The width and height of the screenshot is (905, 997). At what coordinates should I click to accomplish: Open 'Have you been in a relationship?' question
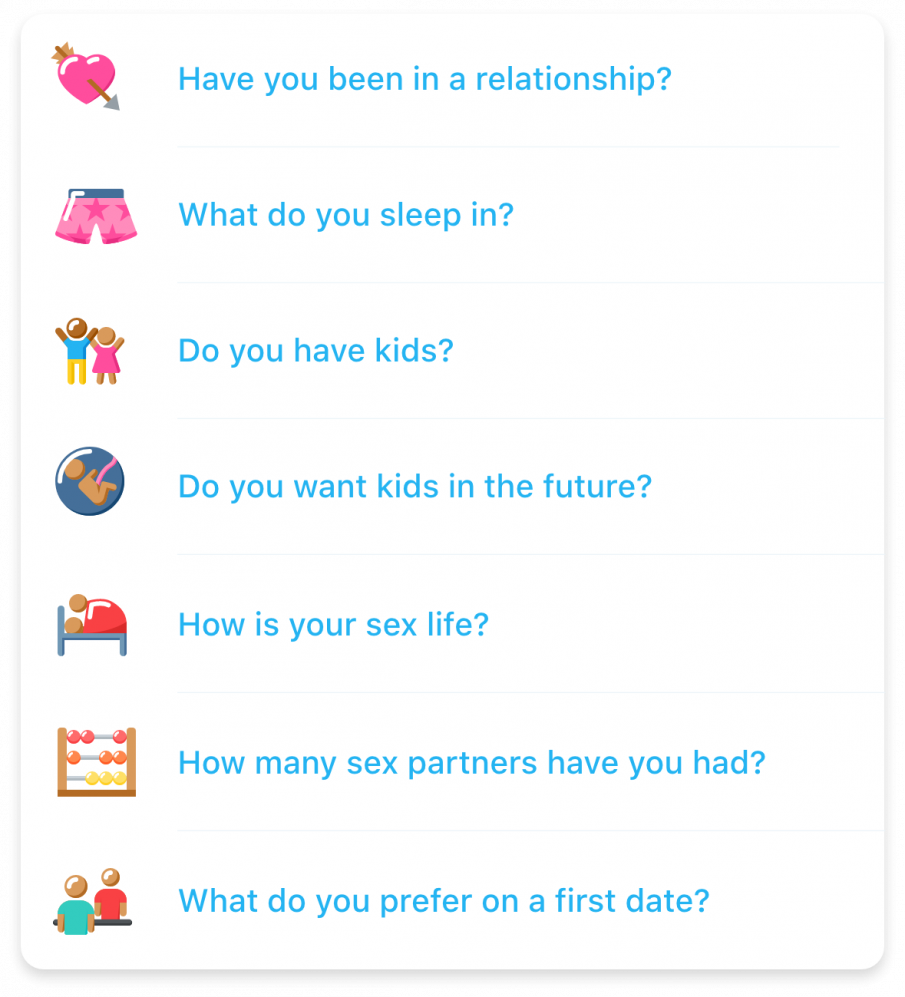point(424,79)
